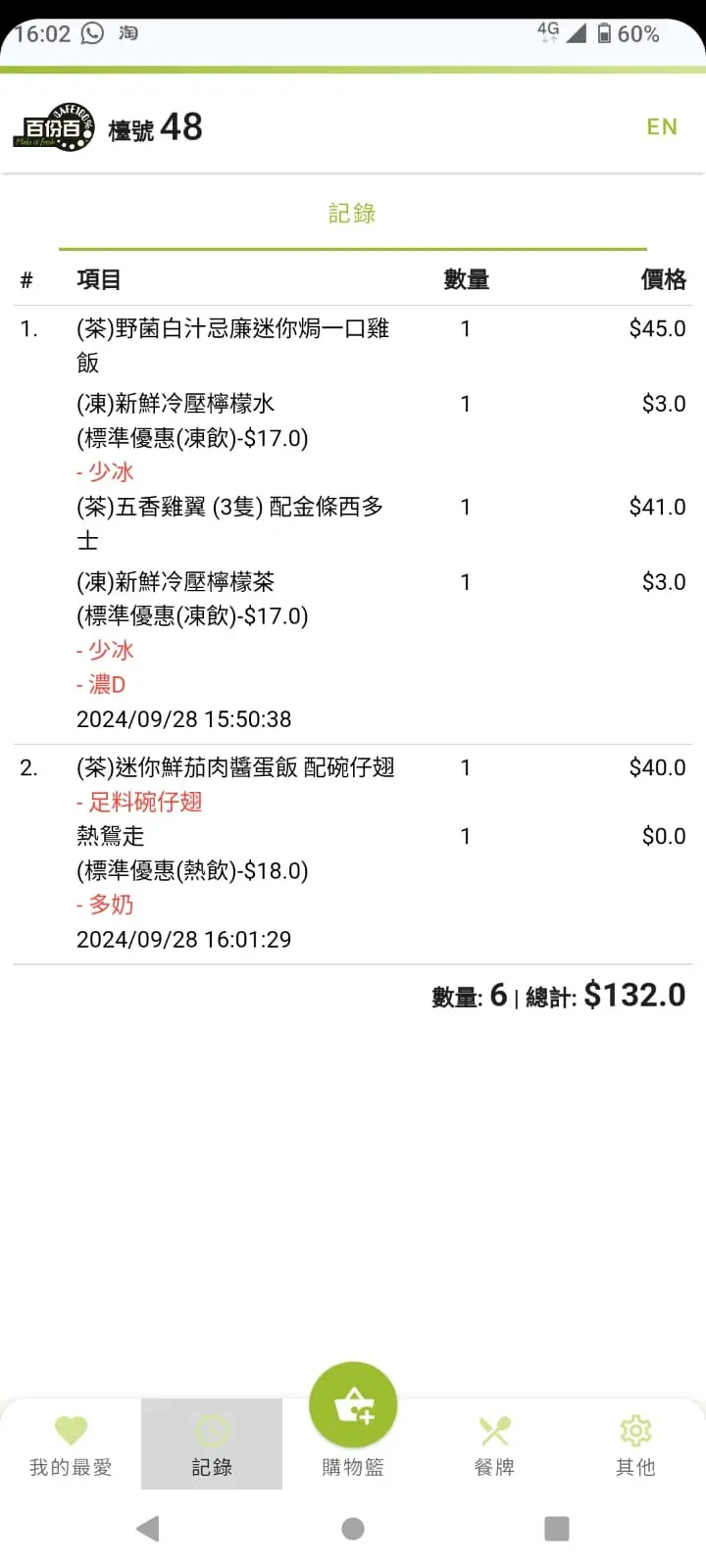Open the 我的最愛 favorites tab
This screenshot has height=1568, width=706.
tap(71, 1445)
